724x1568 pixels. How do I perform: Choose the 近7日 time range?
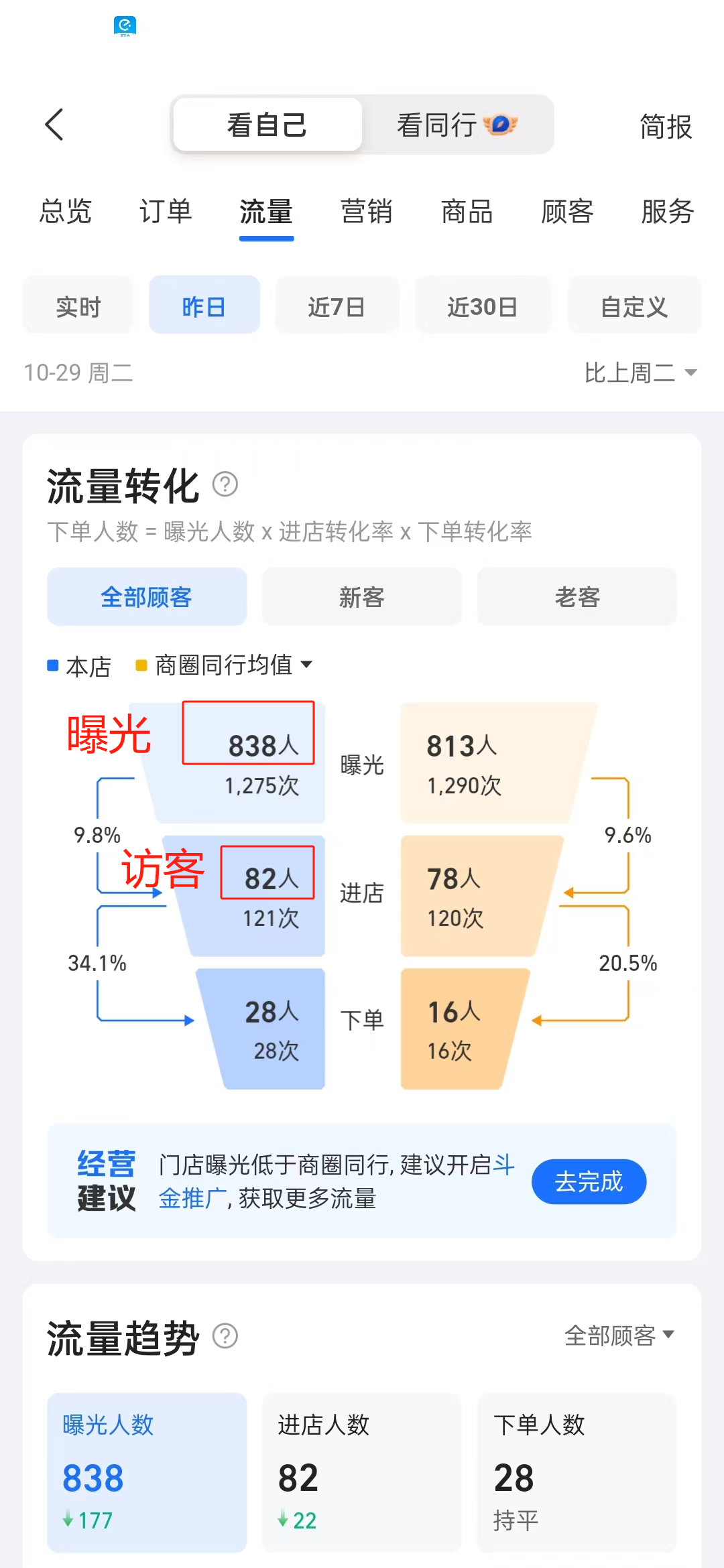point(337,307)
